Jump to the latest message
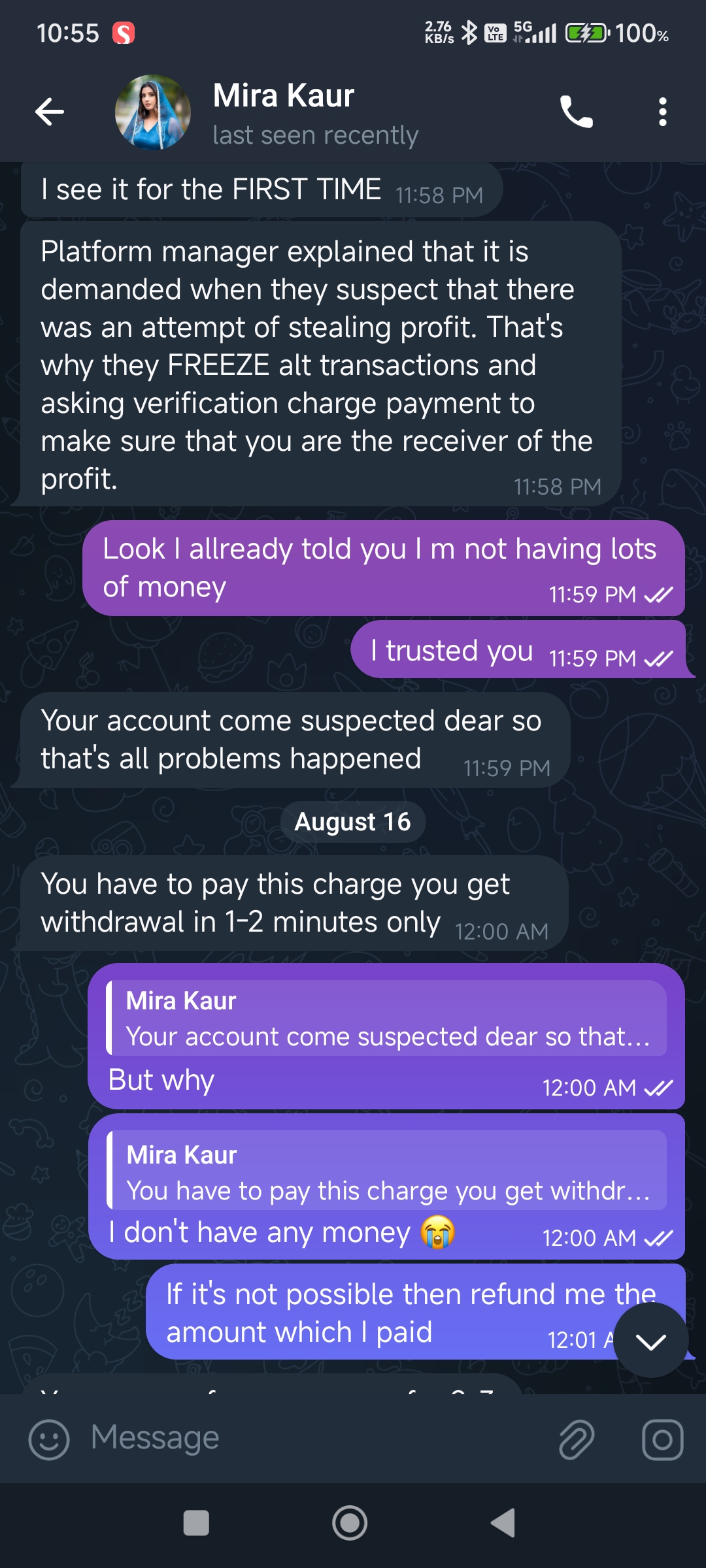 pos(650,1341)
